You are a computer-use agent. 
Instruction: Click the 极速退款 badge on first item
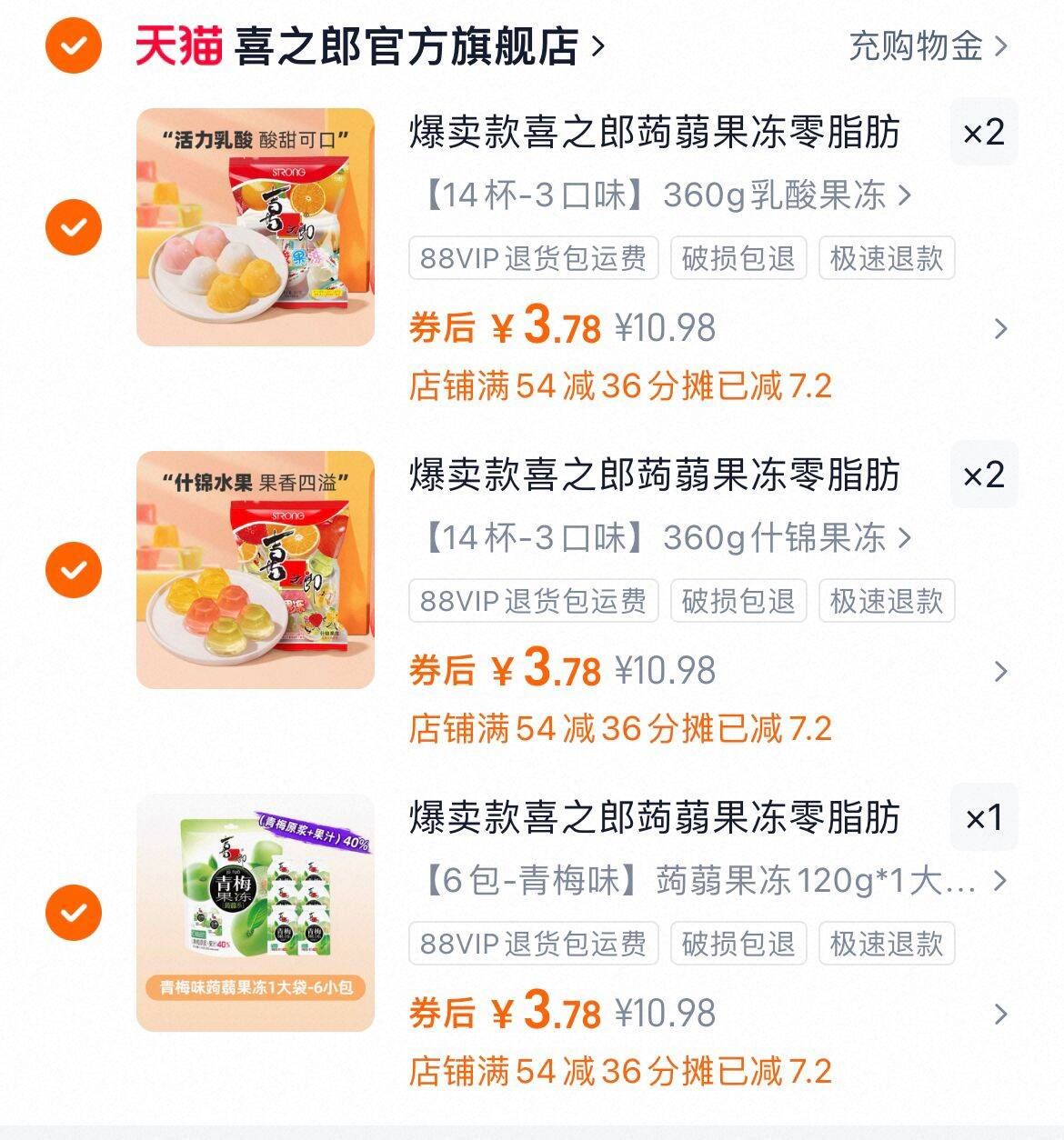886,259
